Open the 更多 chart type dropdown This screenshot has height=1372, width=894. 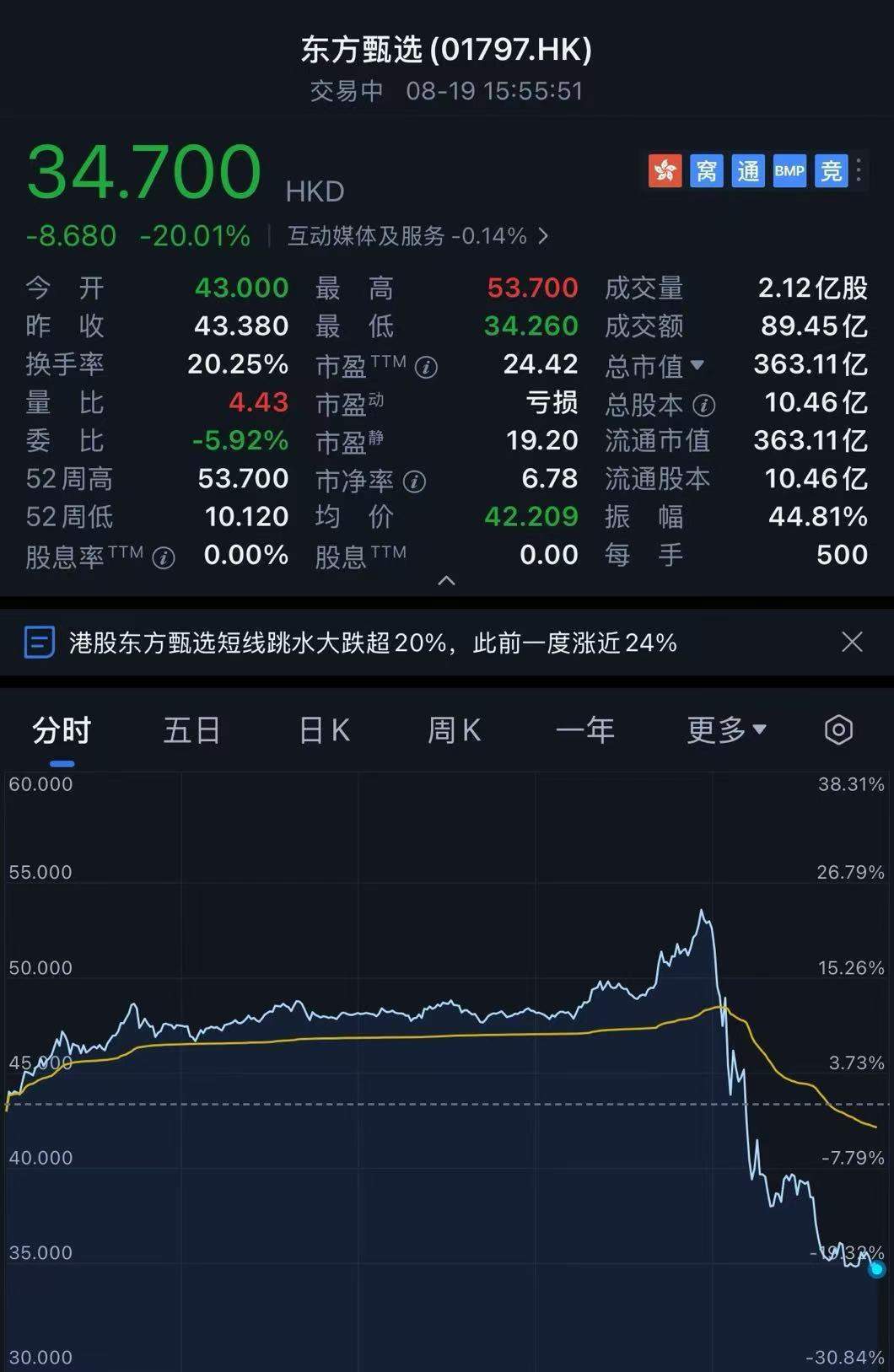726,730
